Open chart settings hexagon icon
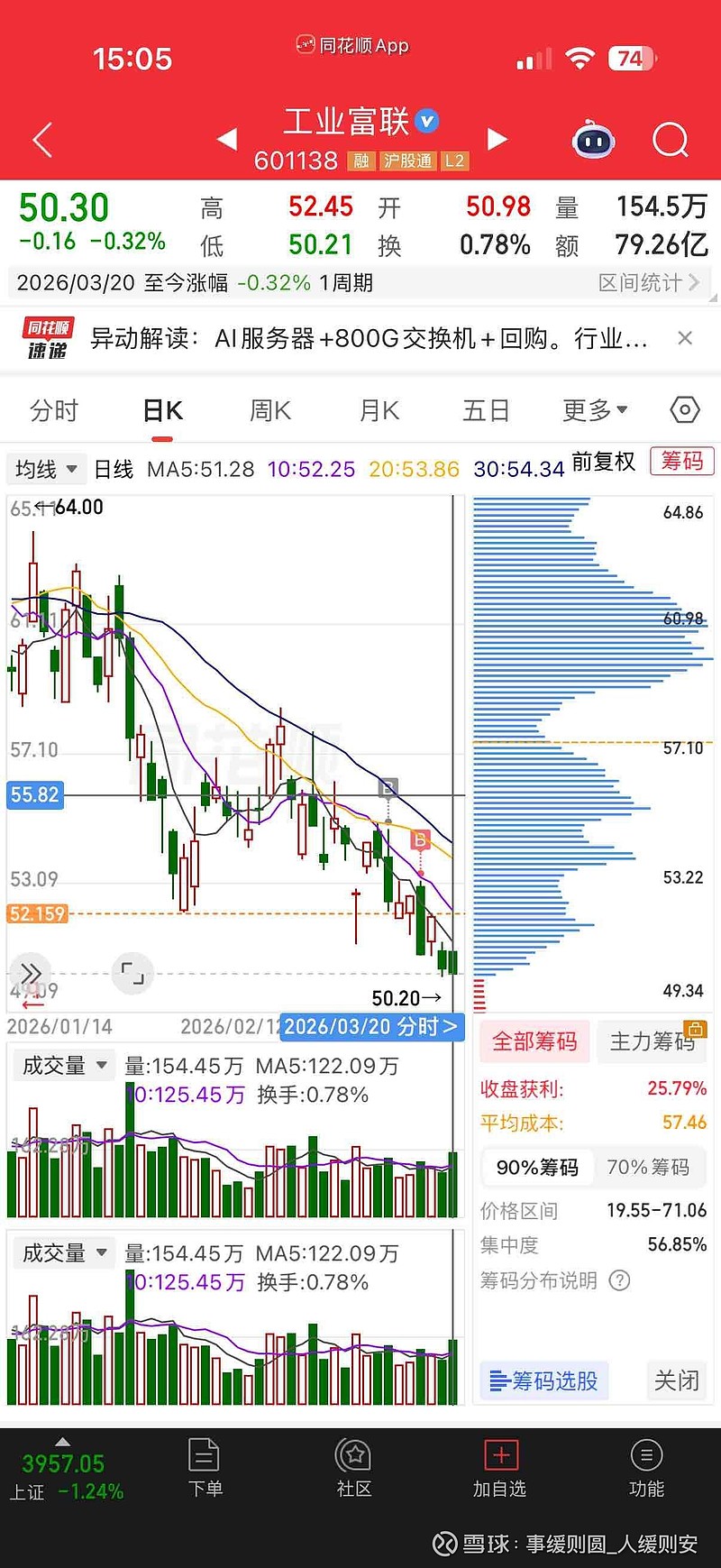Image resolution: width=721 pixels, height=1568 pixels. [685, 410]
